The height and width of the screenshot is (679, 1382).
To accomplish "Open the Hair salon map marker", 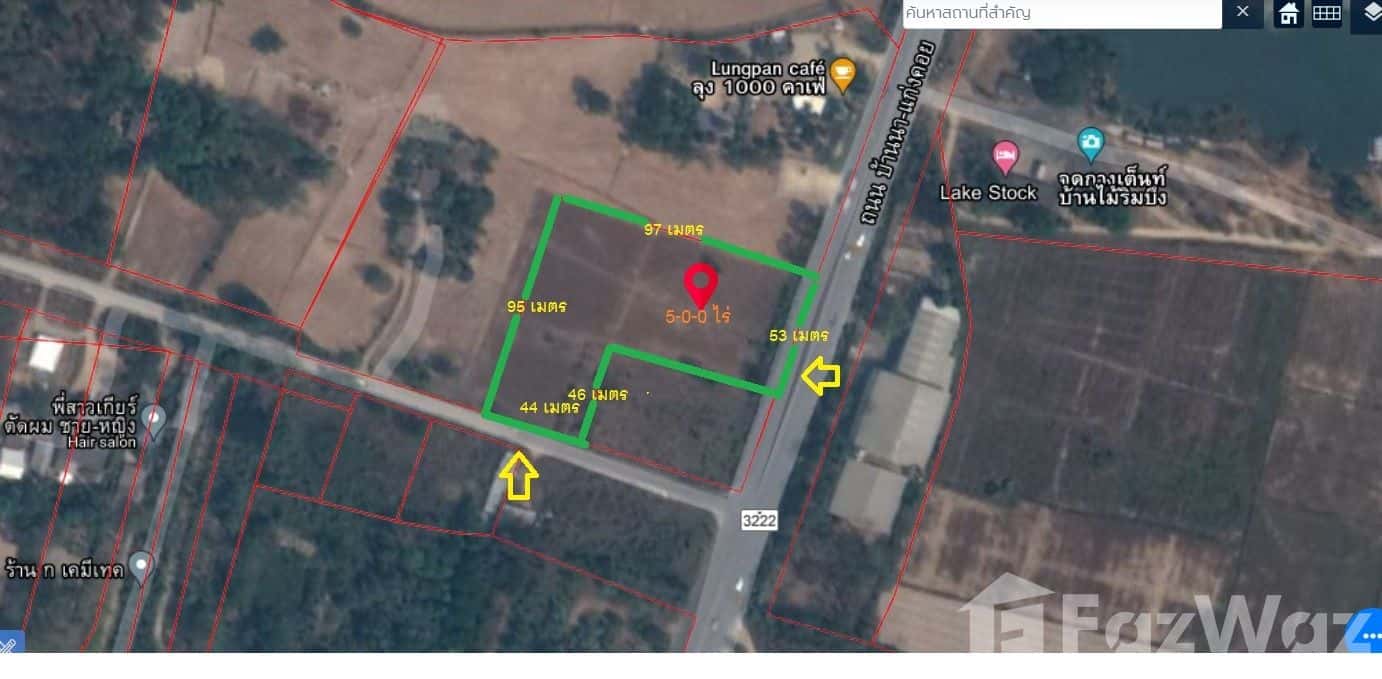I will coord(153,420).
